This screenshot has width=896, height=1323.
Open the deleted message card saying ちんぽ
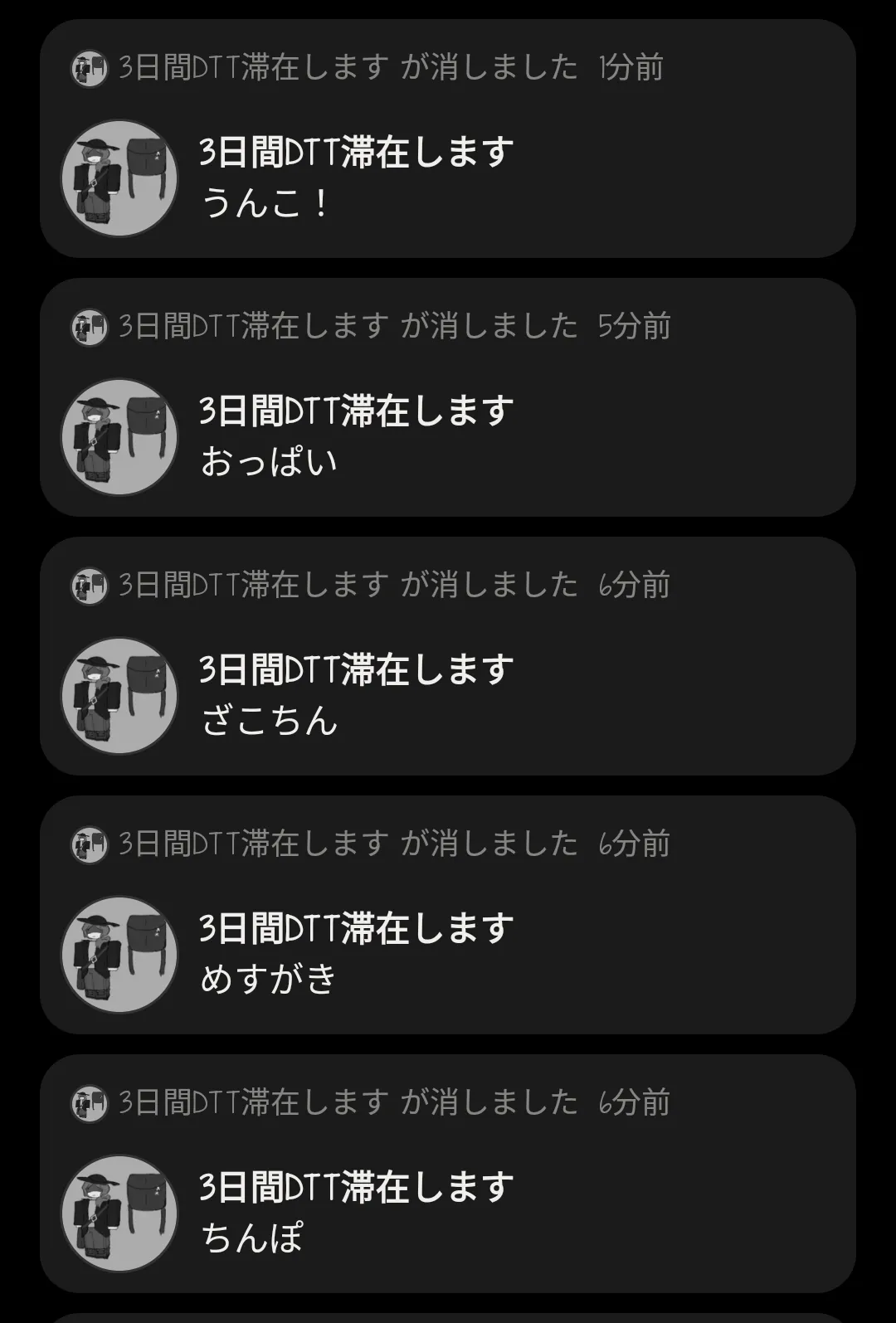(448, 1174)
